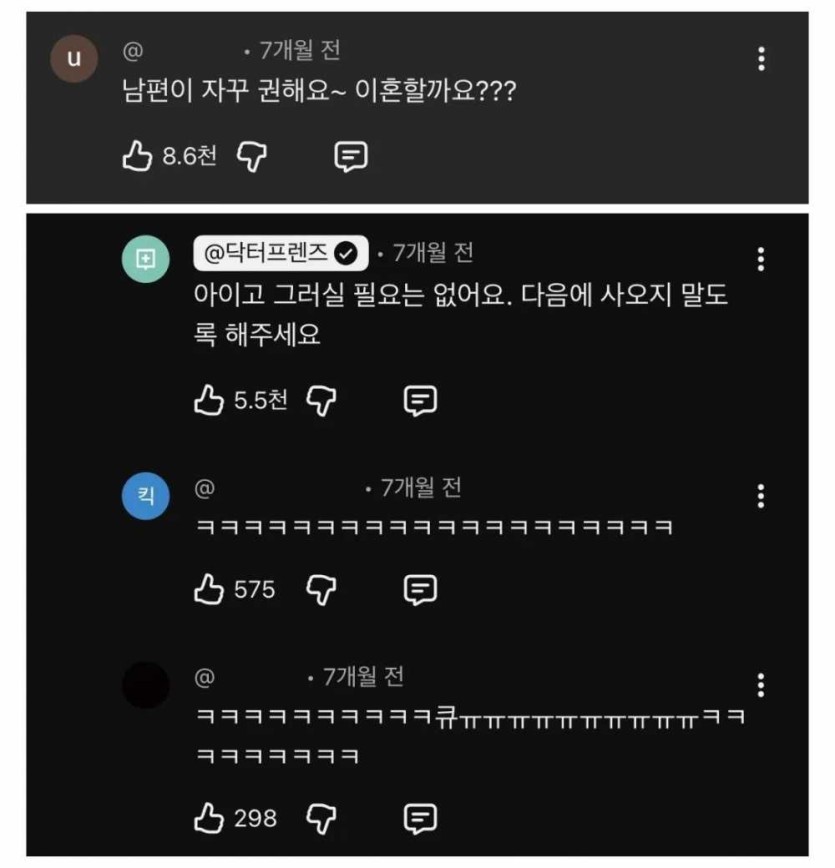Open the overflow menu on the '남편이 자꾸 권해요~' comment

coord(762,58)
